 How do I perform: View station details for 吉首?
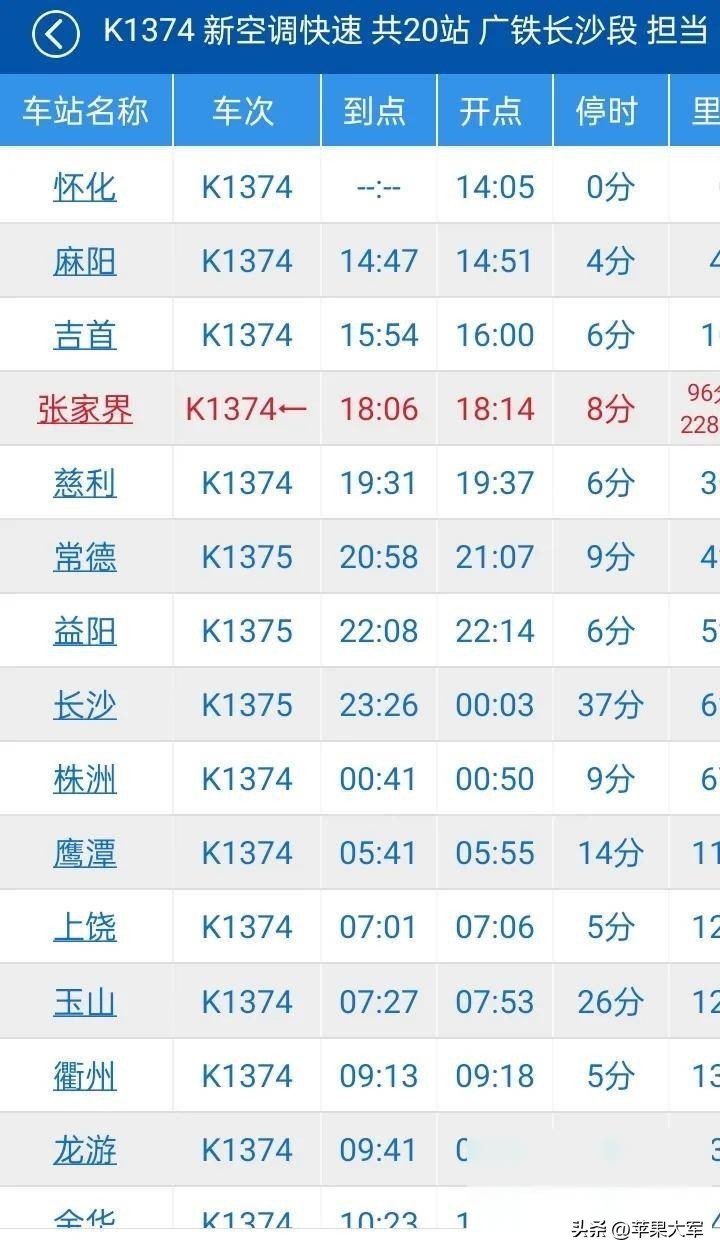click(85, 335)
